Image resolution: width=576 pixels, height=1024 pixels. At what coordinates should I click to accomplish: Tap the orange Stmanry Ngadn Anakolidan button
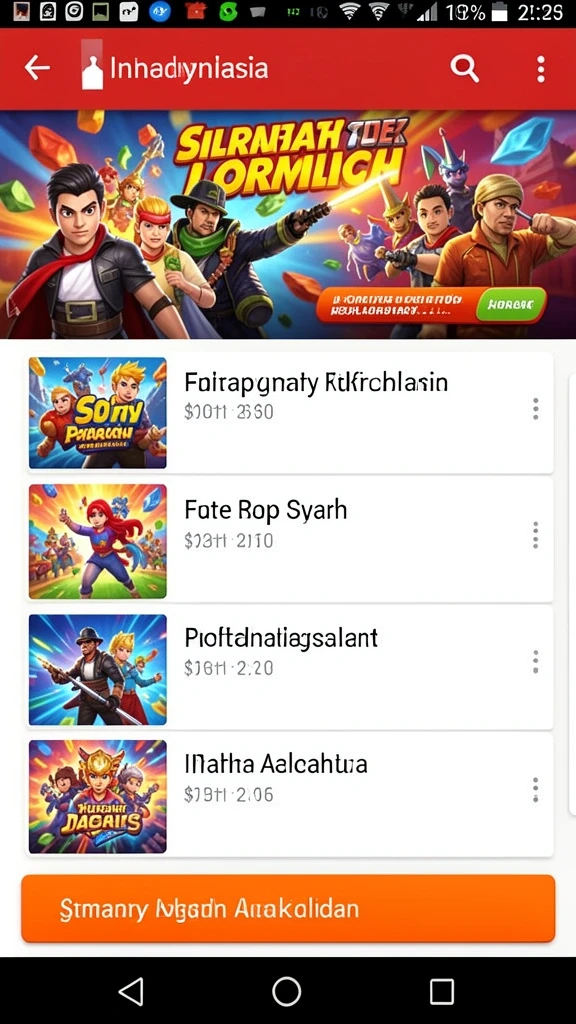point(288,908)
